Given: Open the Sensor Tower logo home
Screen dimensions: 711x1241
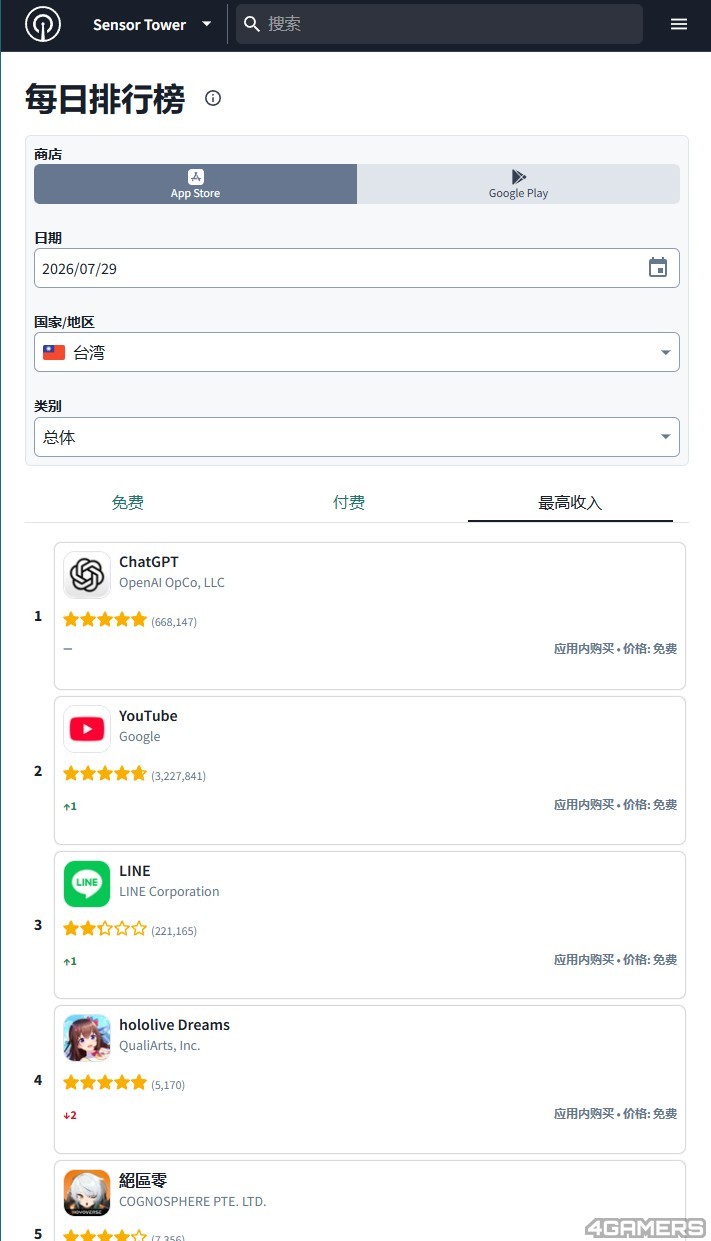Looking at the screenshot, I should [x=43, y=24].
